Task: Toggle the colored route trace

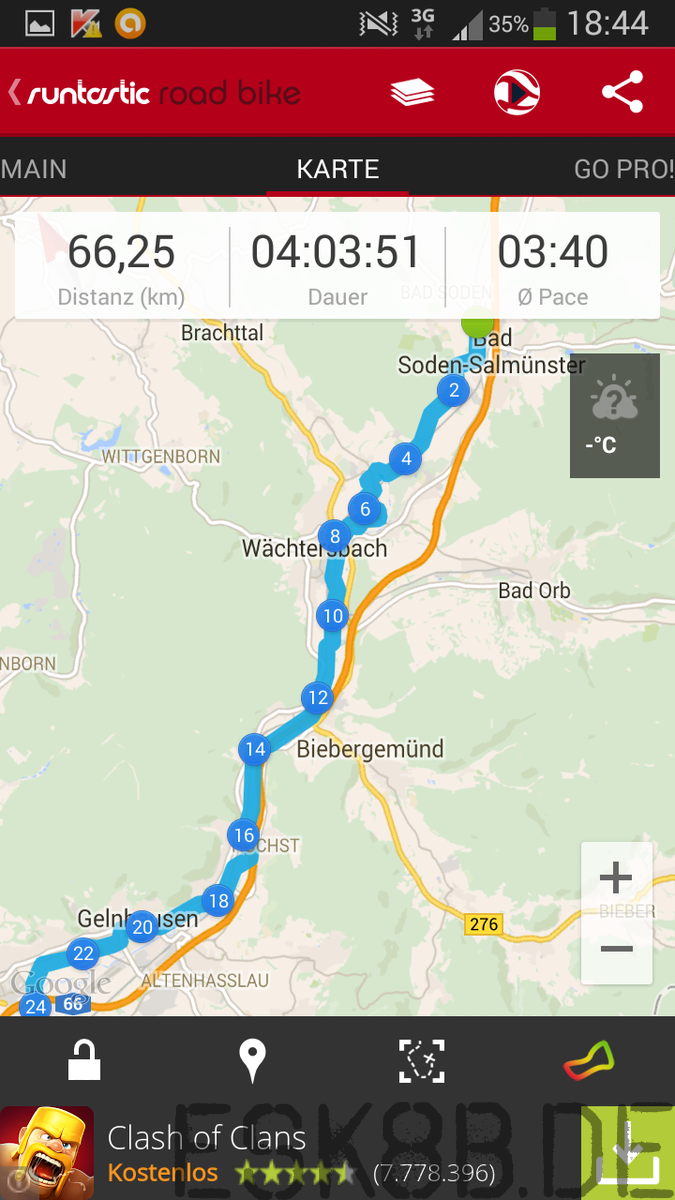Action: [589, 1060]
